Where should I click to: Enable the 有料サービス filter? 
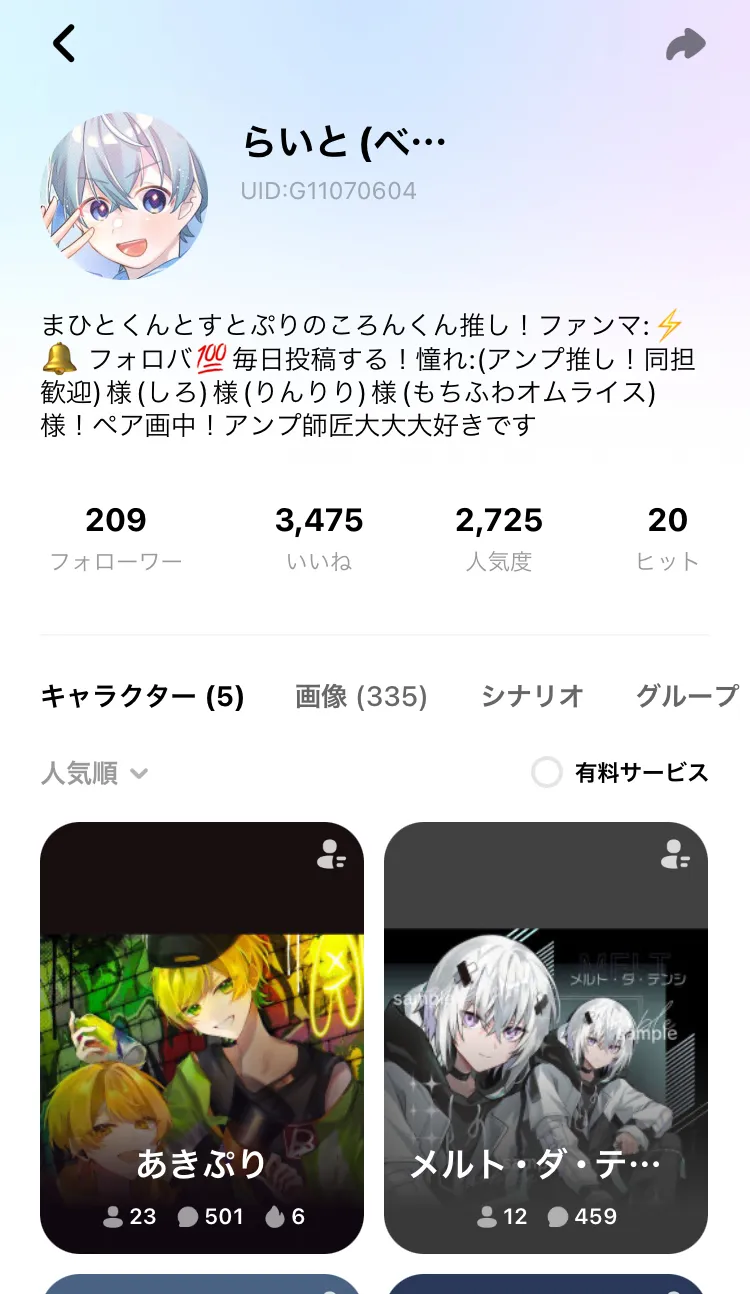click(547, 773)
